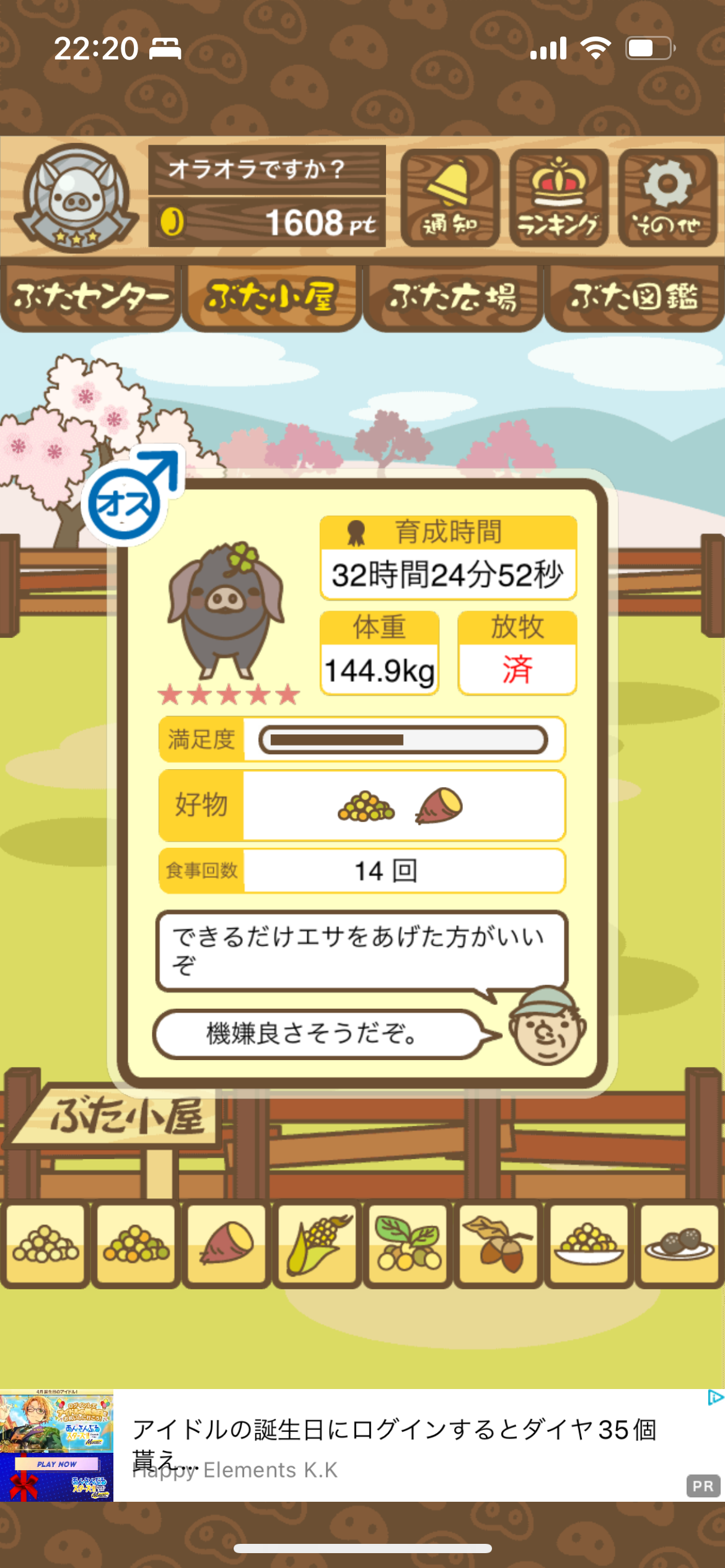725x1568 pixels.
Task: Feed the pig the corn
Action: click(x=317, y=1244)
